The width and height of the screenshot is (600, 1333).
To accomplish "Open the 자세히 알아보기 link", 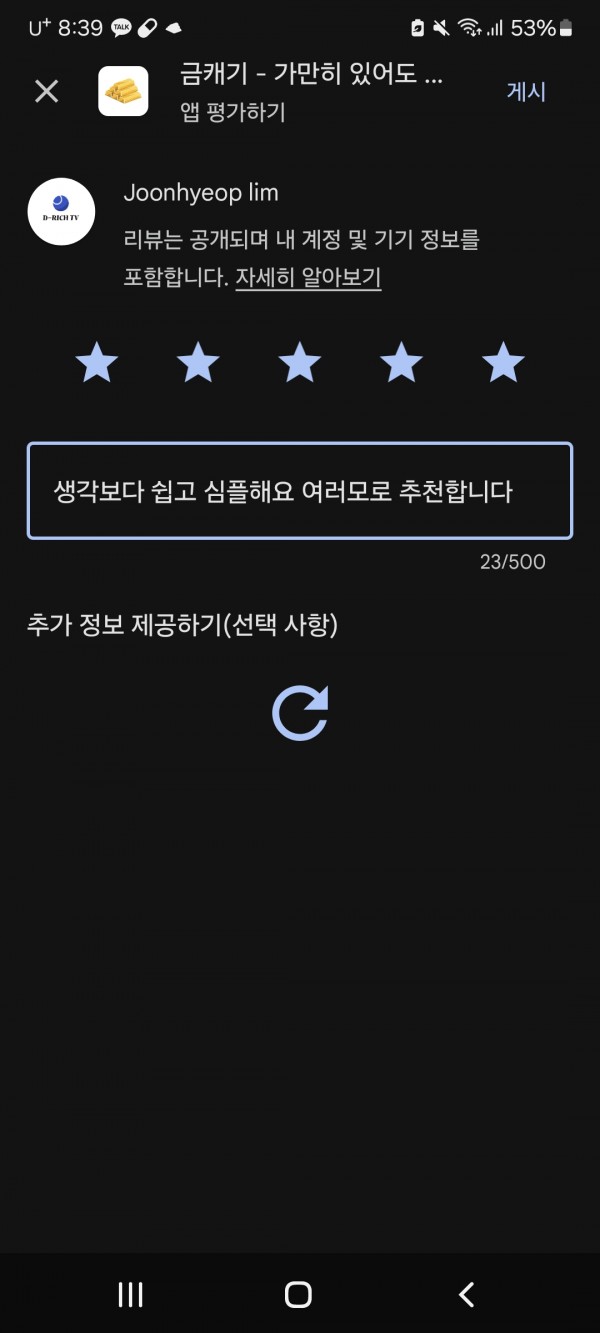I will tap(308, 277).
